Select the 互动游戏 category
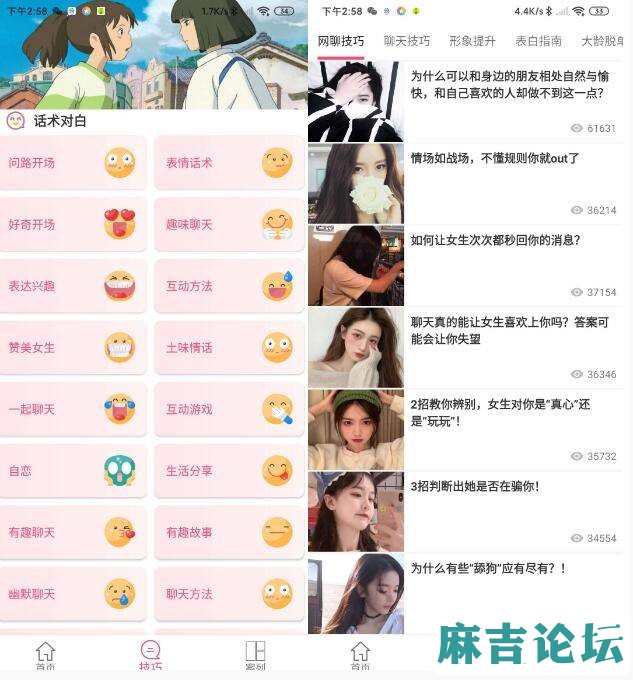Image resolution: width=633 pixels, height=680 pixels. (230, 409)
